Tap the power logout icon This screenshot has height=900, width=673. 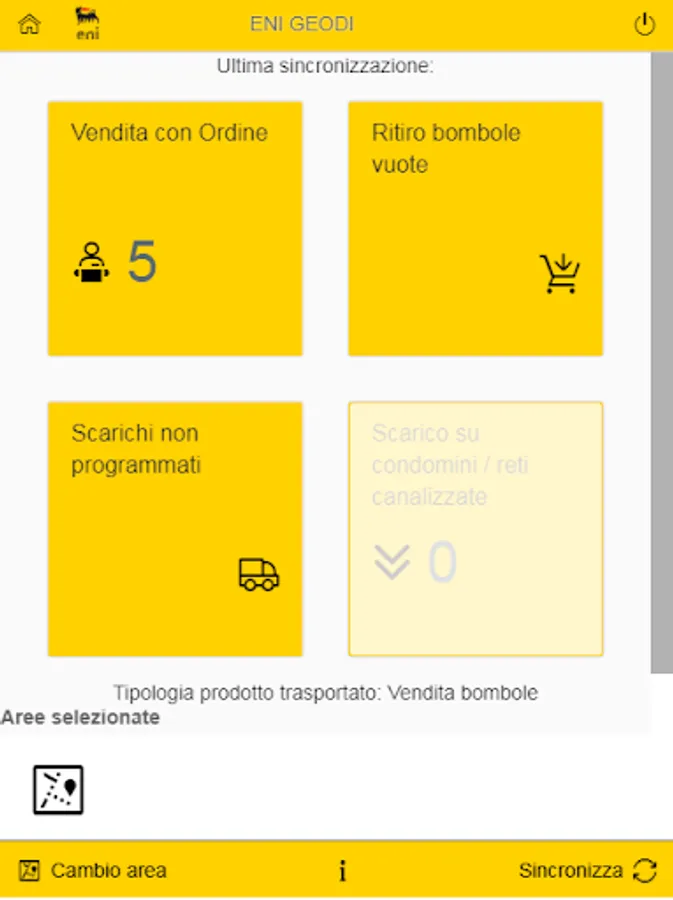coord(645,25)
